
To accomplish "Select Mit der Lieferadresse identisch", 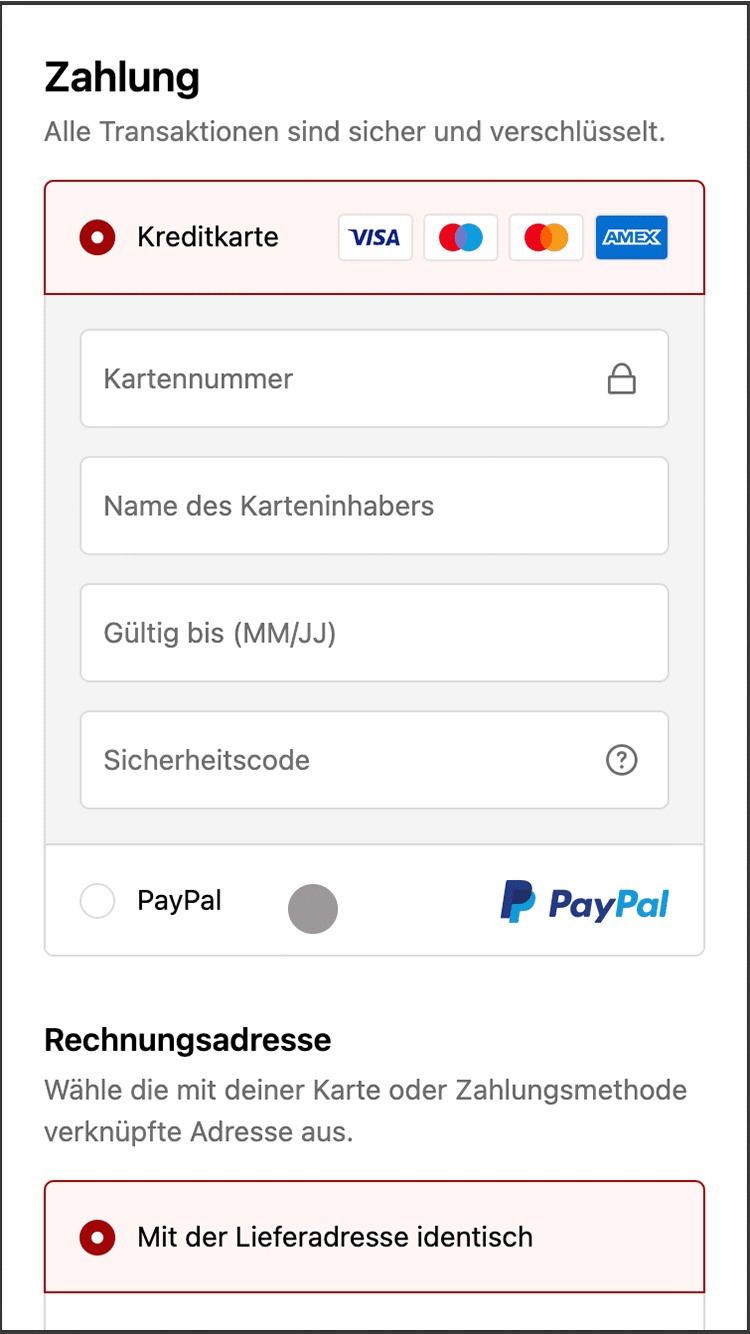I will click(x=374, y=1237).
